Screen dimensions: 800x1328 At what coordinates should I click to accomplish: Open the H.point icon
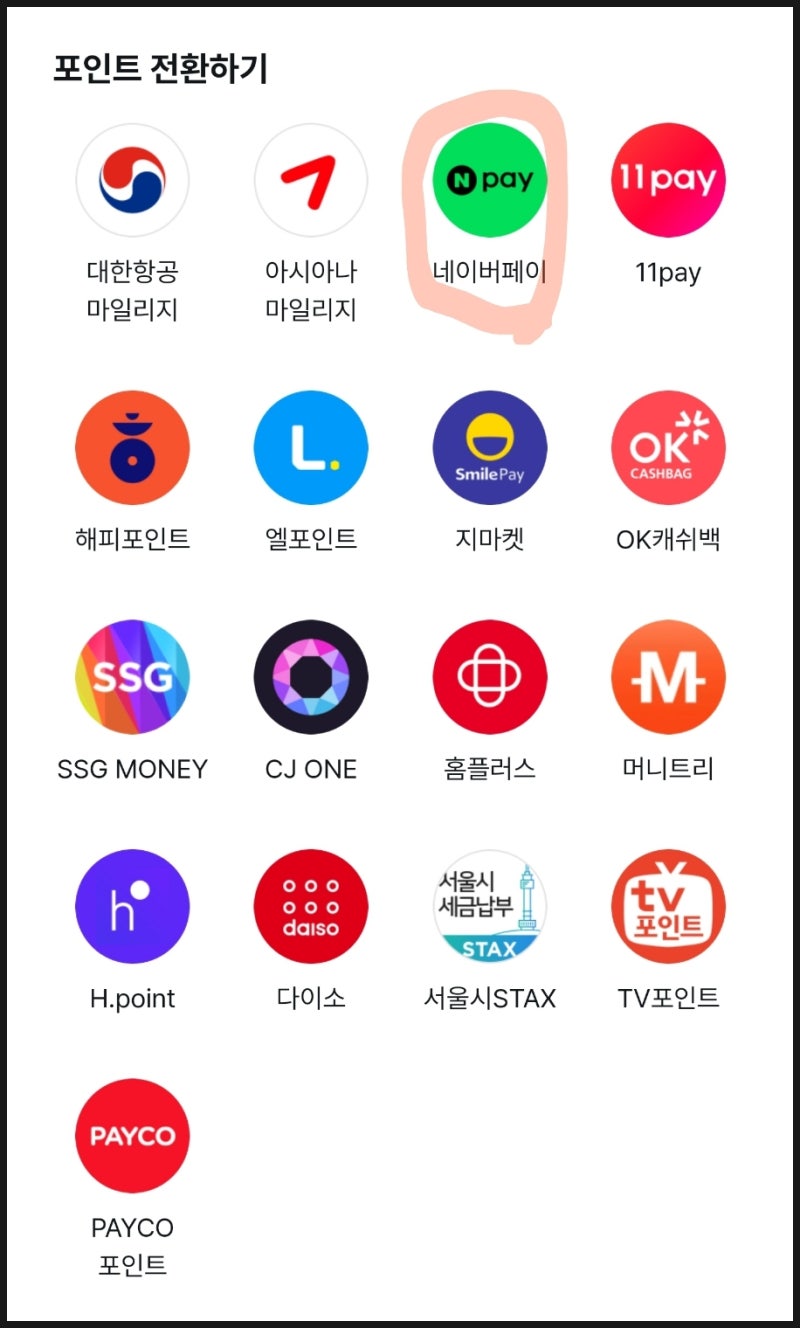click(x=132, y=905)
